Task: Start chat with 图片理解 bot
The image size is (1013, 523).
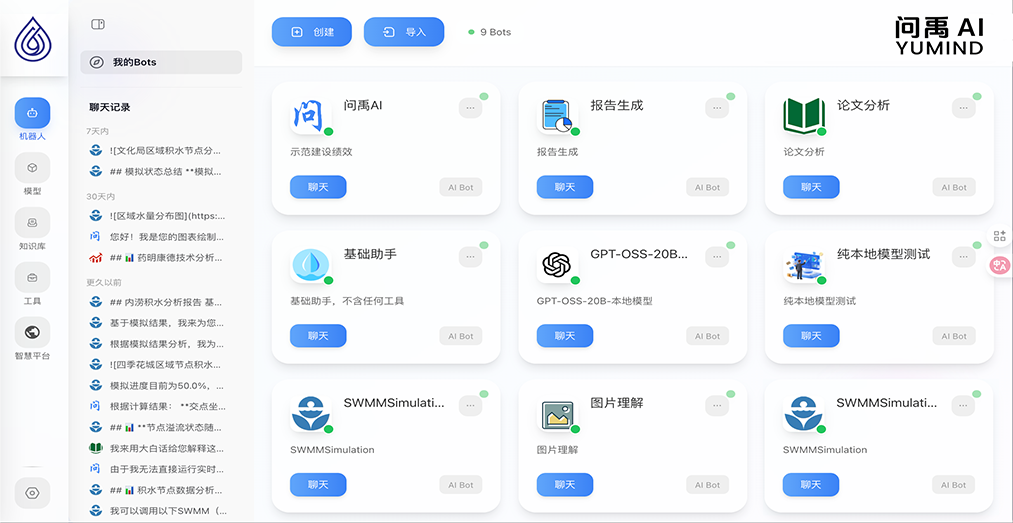Action: click(x=565, y=485)
